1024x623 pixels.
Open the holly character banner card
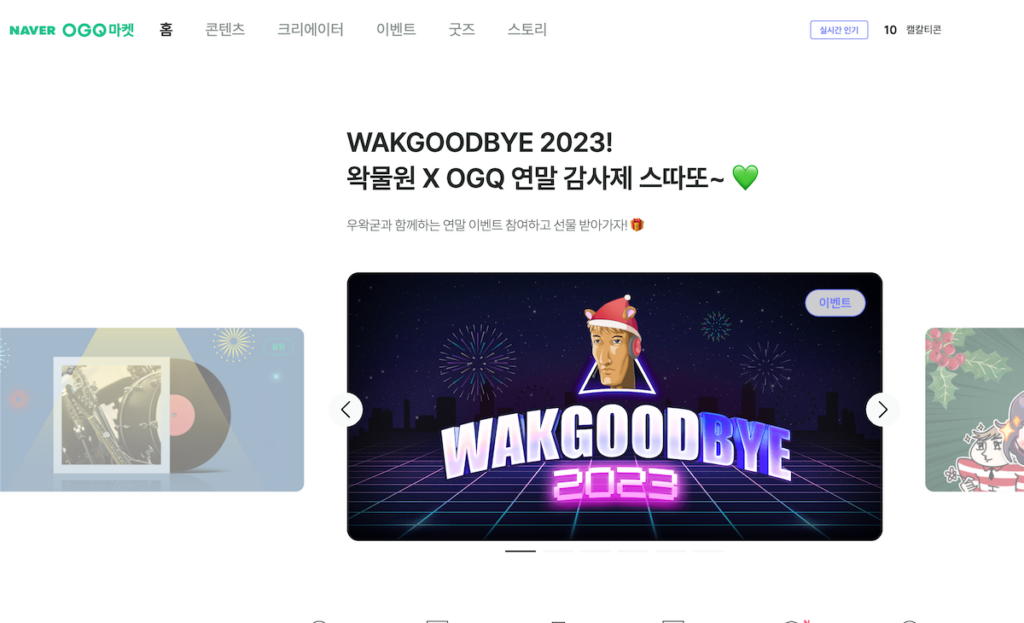974,410
